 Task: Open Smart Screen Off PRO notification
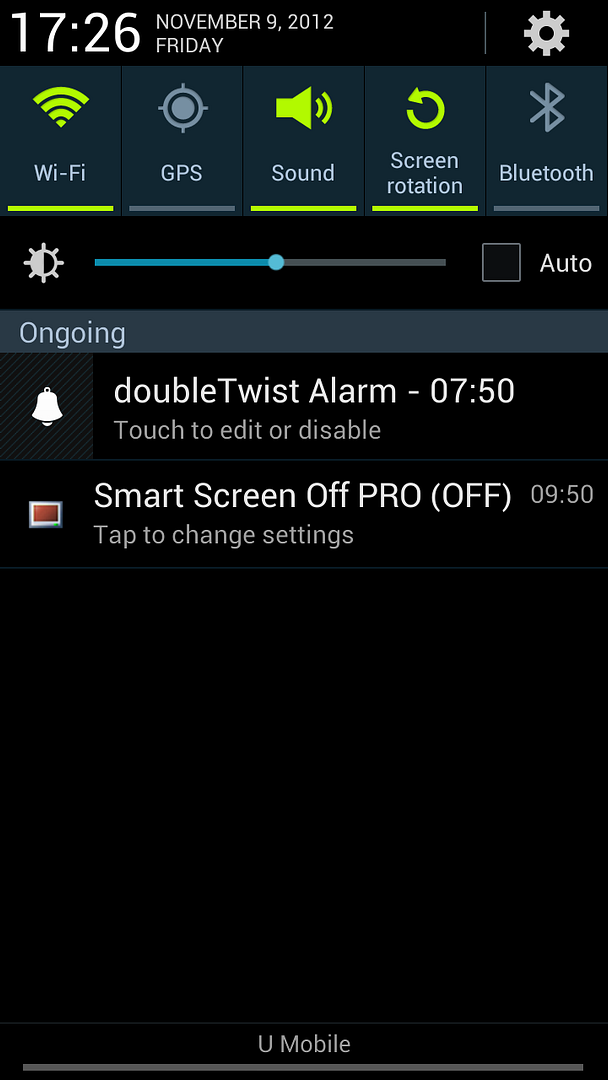click(302, 513)
